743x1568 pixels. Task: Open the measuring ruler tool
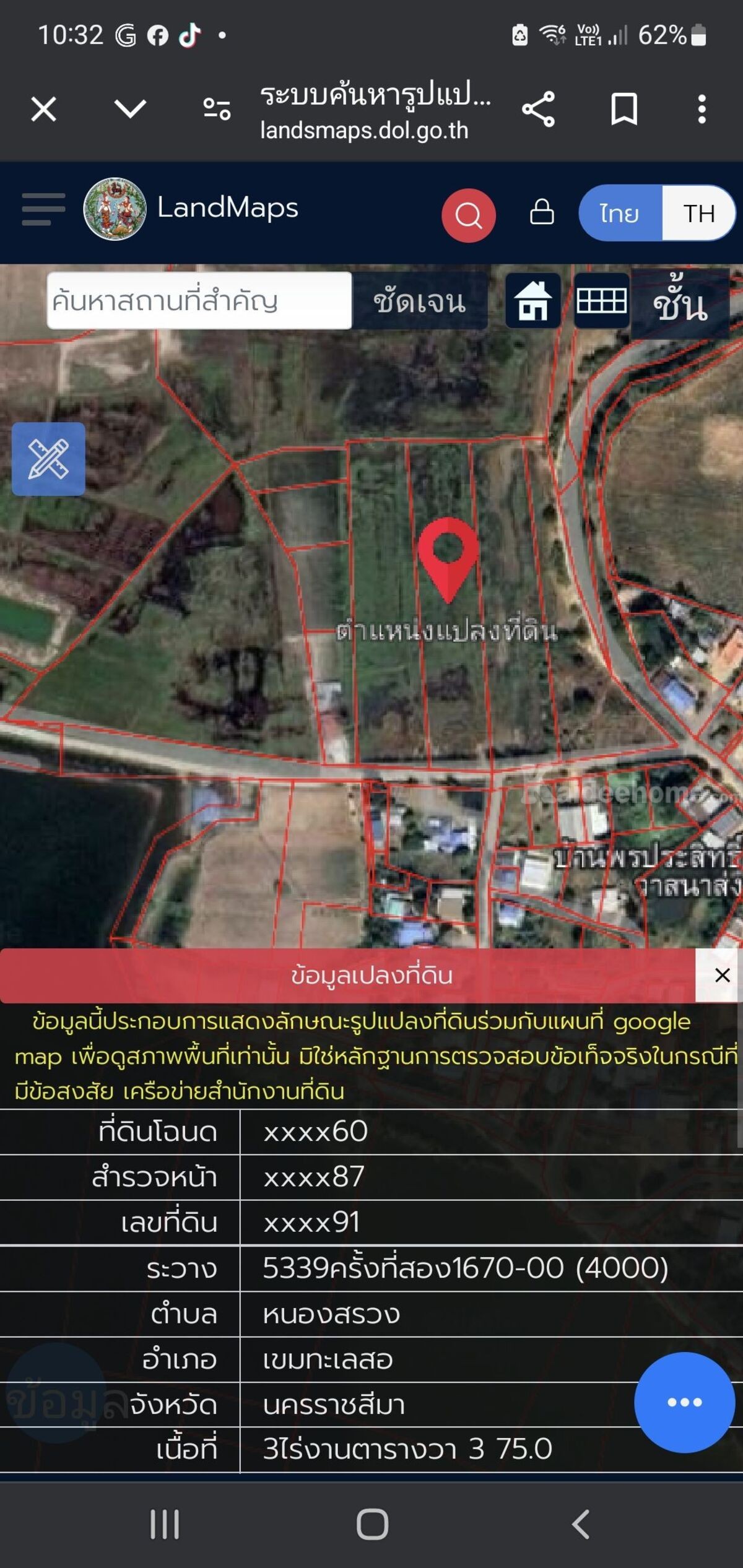click(x=48, y=459)
